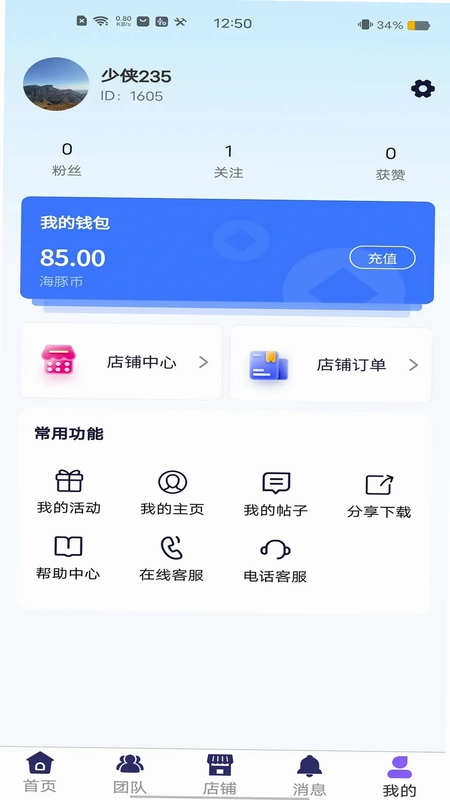Contact 在线客服
This screenshot has height=800, width=450.
point(171,560)
